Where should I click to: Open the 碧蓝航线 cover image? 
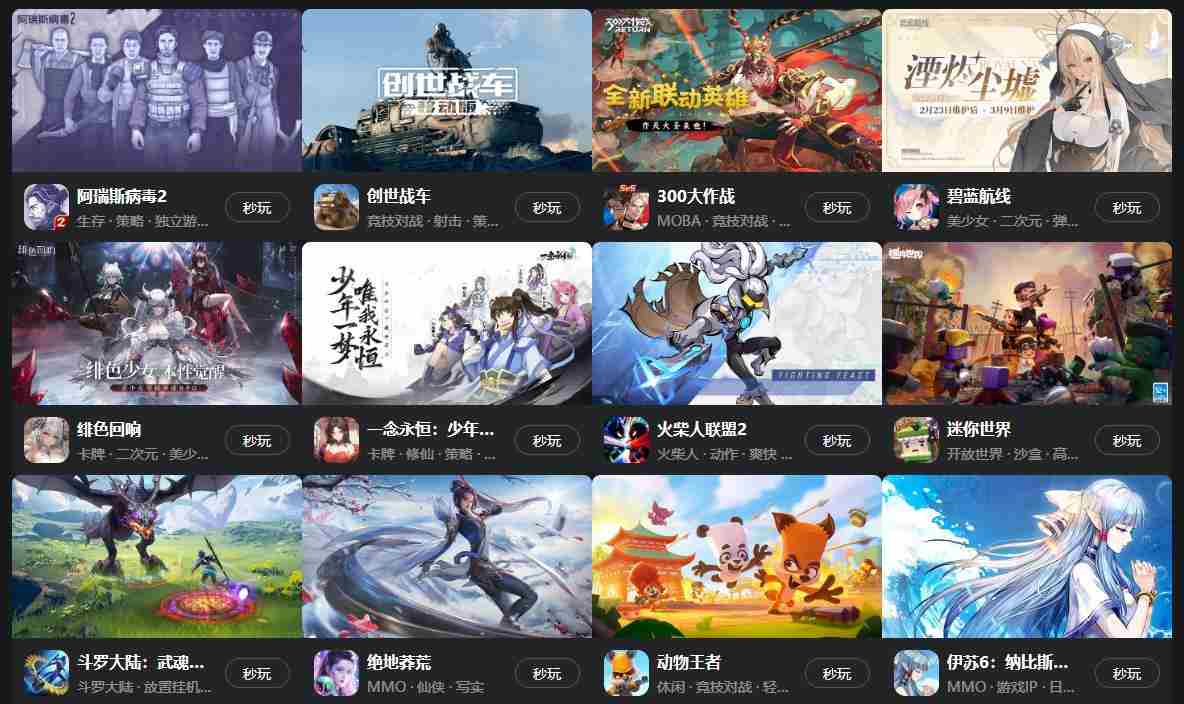coord(1026,91)
